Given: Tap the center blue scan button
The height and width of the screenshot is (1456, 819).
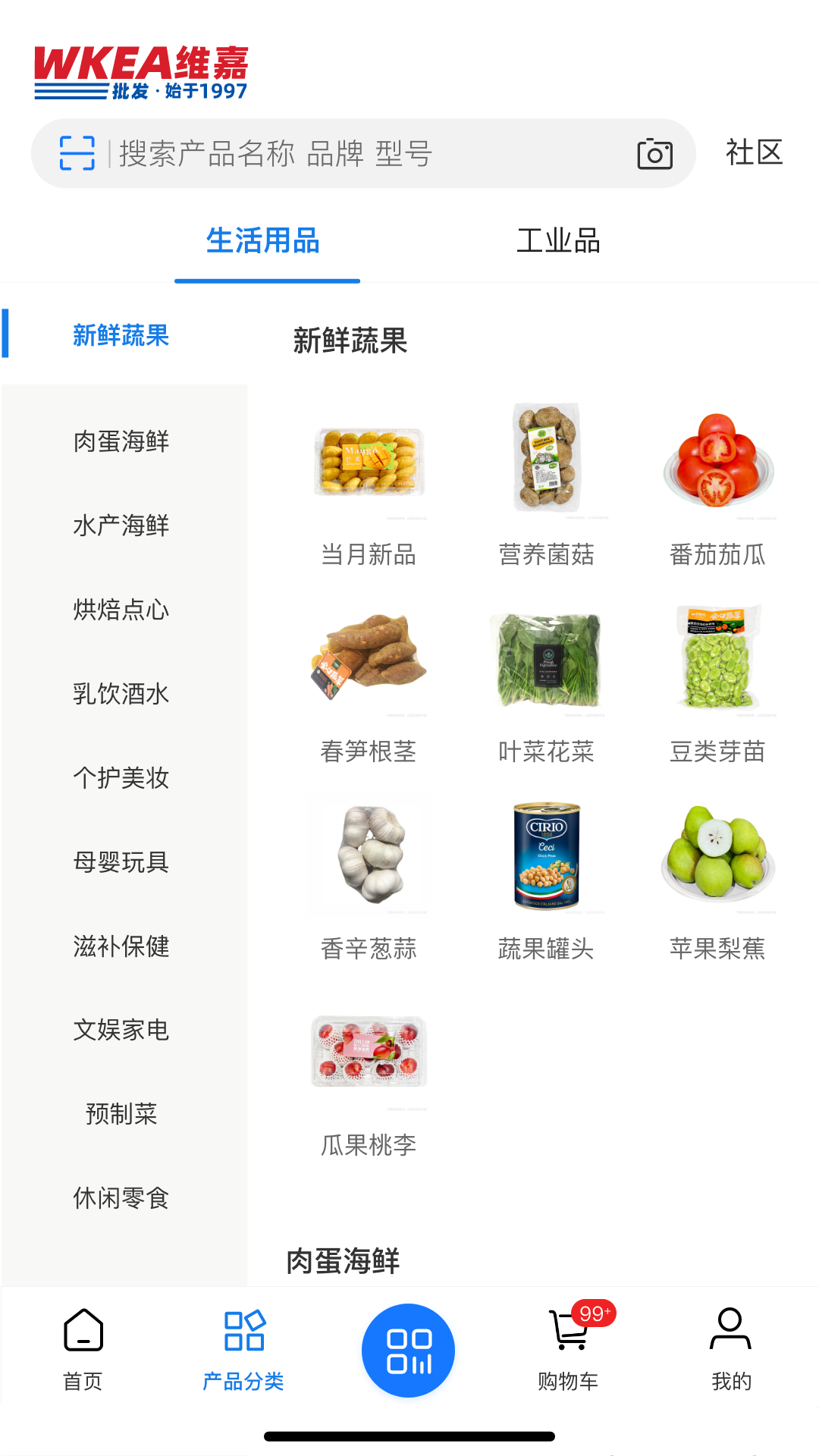Looking at the screenshot, I should 409,1351.
